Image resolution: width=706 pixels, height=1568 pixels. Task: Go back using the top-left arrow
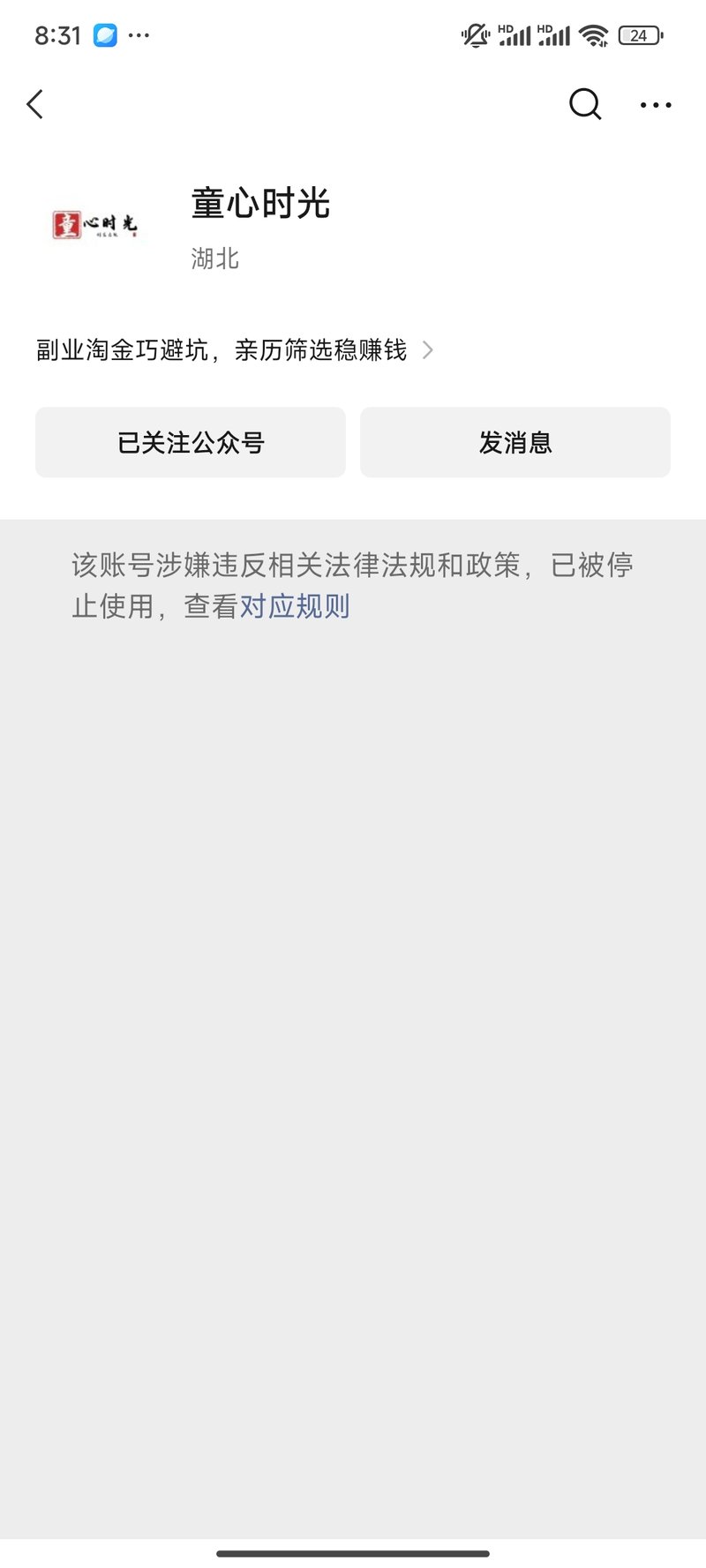[x=35, y=104]
